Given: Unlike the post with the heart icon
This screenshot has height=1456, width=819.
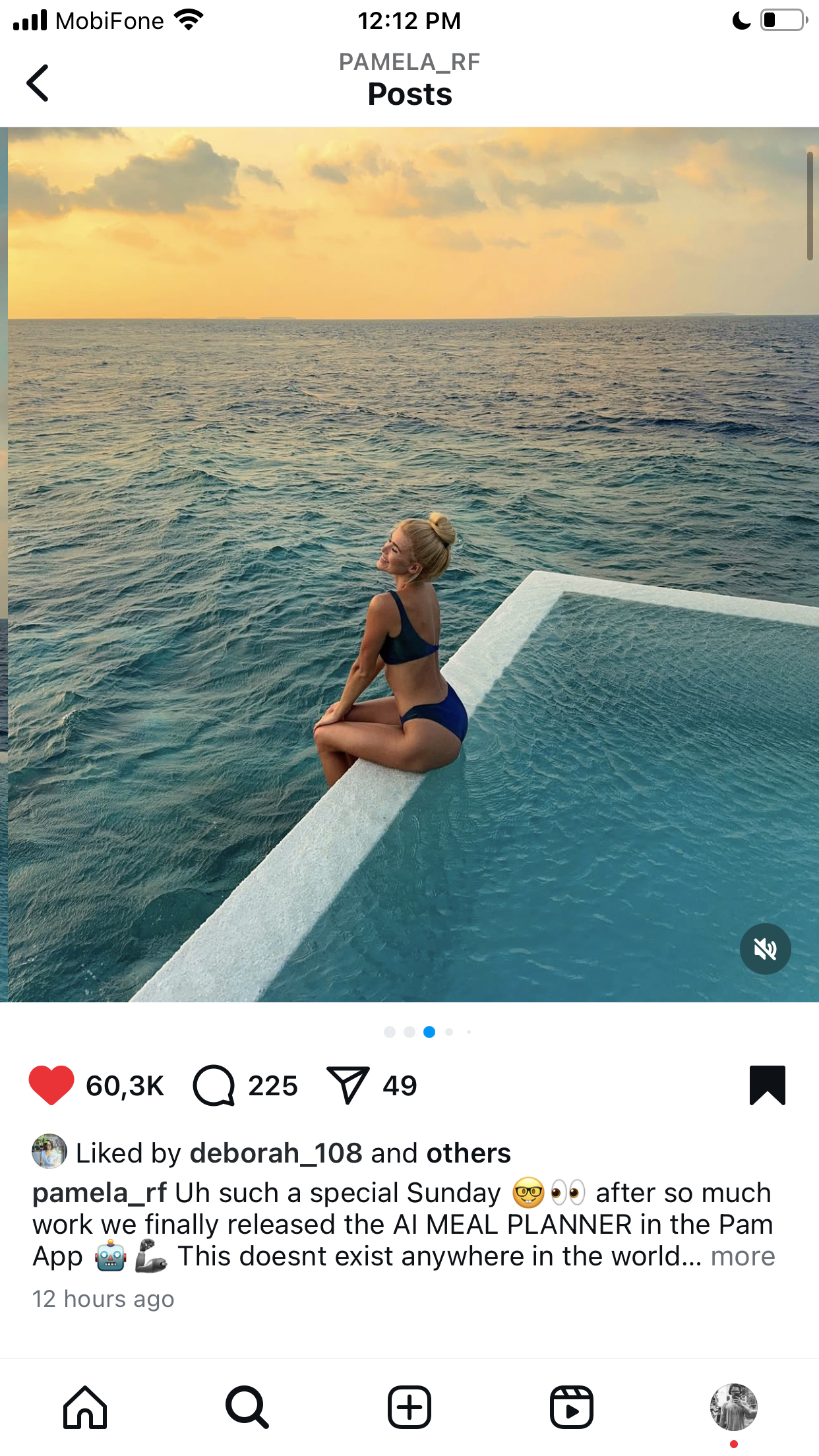Looking at the screenshot, I should [51, 1085].
